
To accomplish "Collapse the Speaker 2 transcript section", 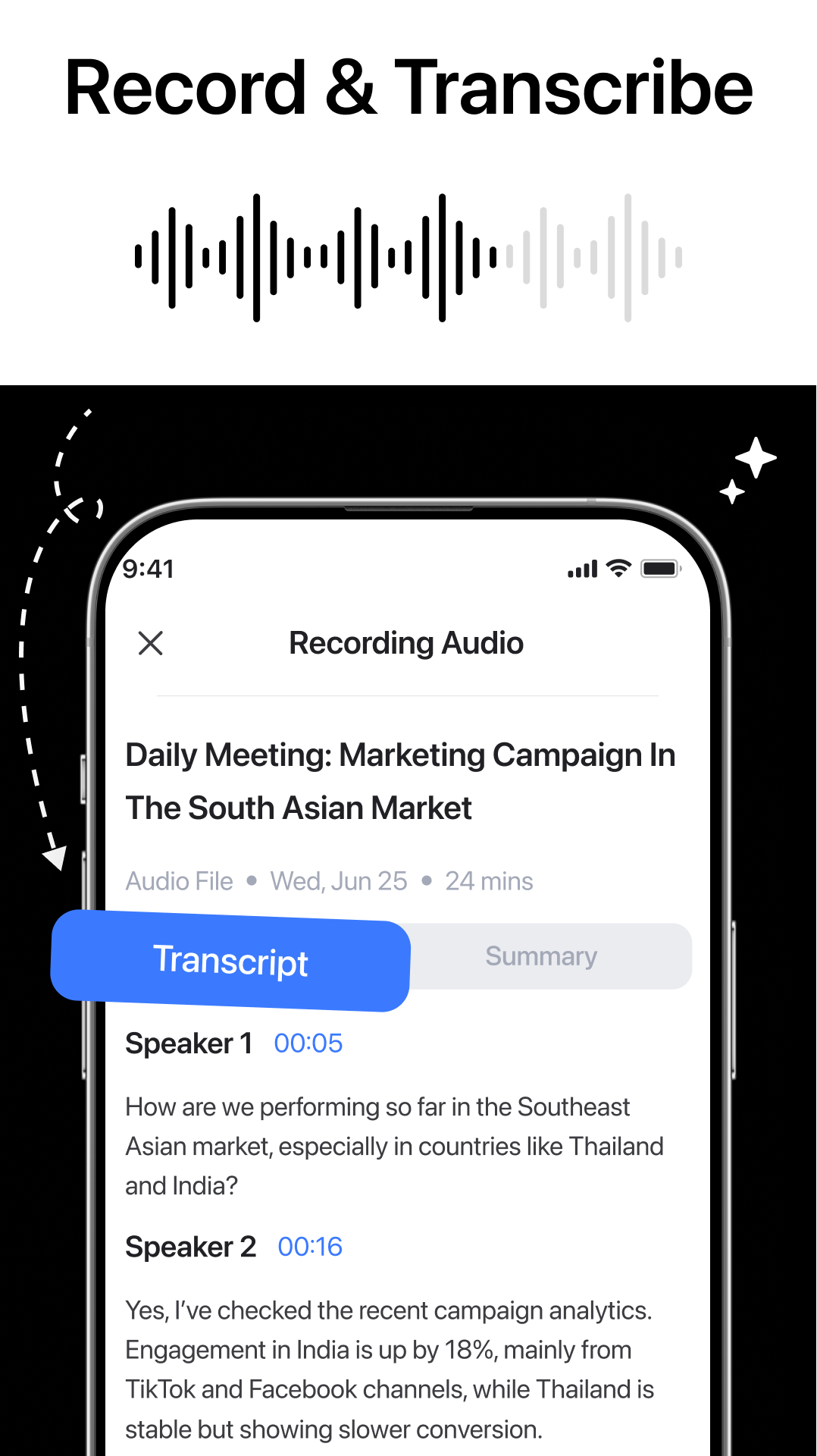I will (x=190, y=1246).
